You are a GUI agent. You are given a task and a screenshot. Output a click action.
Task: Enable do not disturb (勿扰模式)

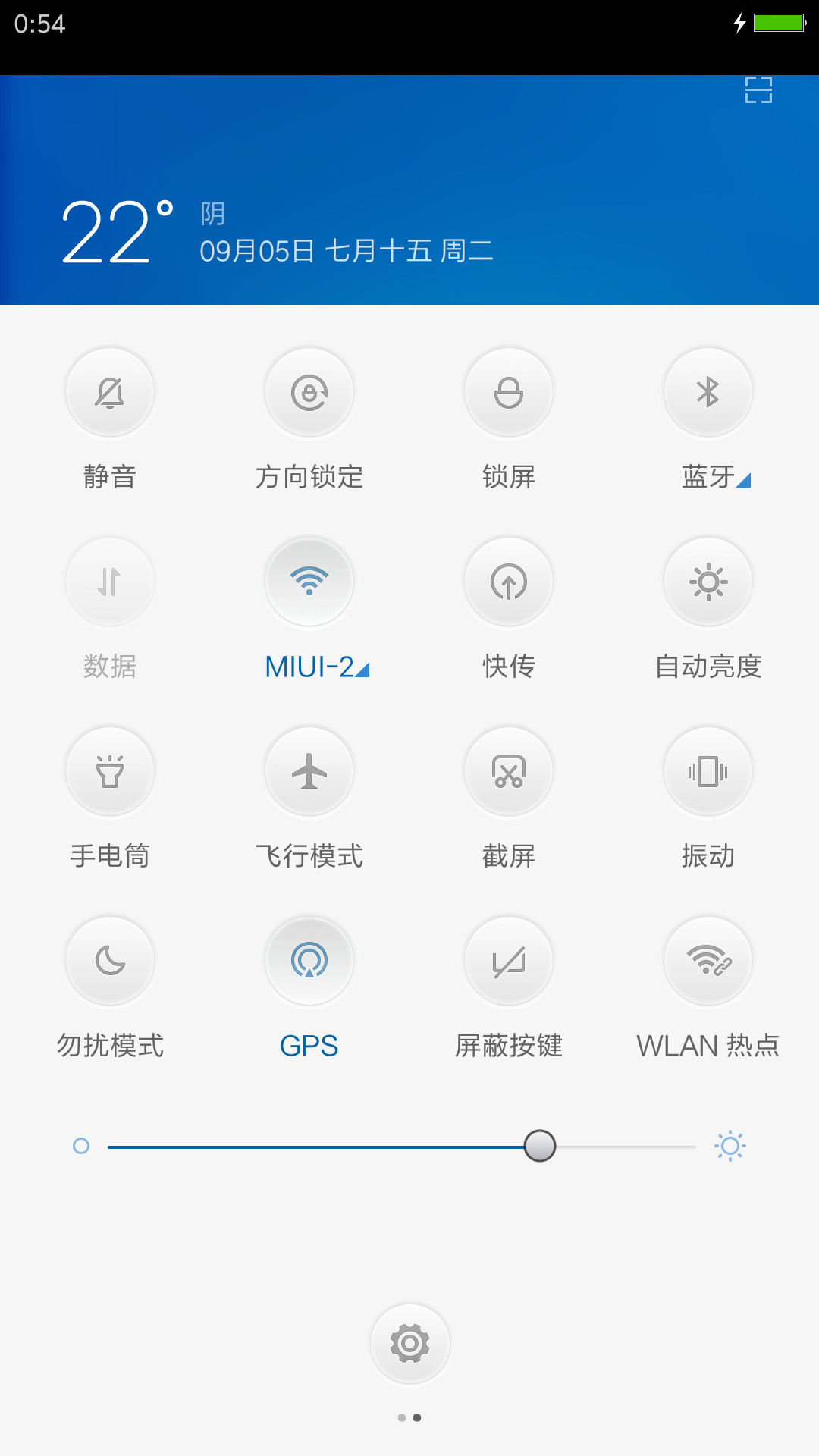(x=110, y=961)
